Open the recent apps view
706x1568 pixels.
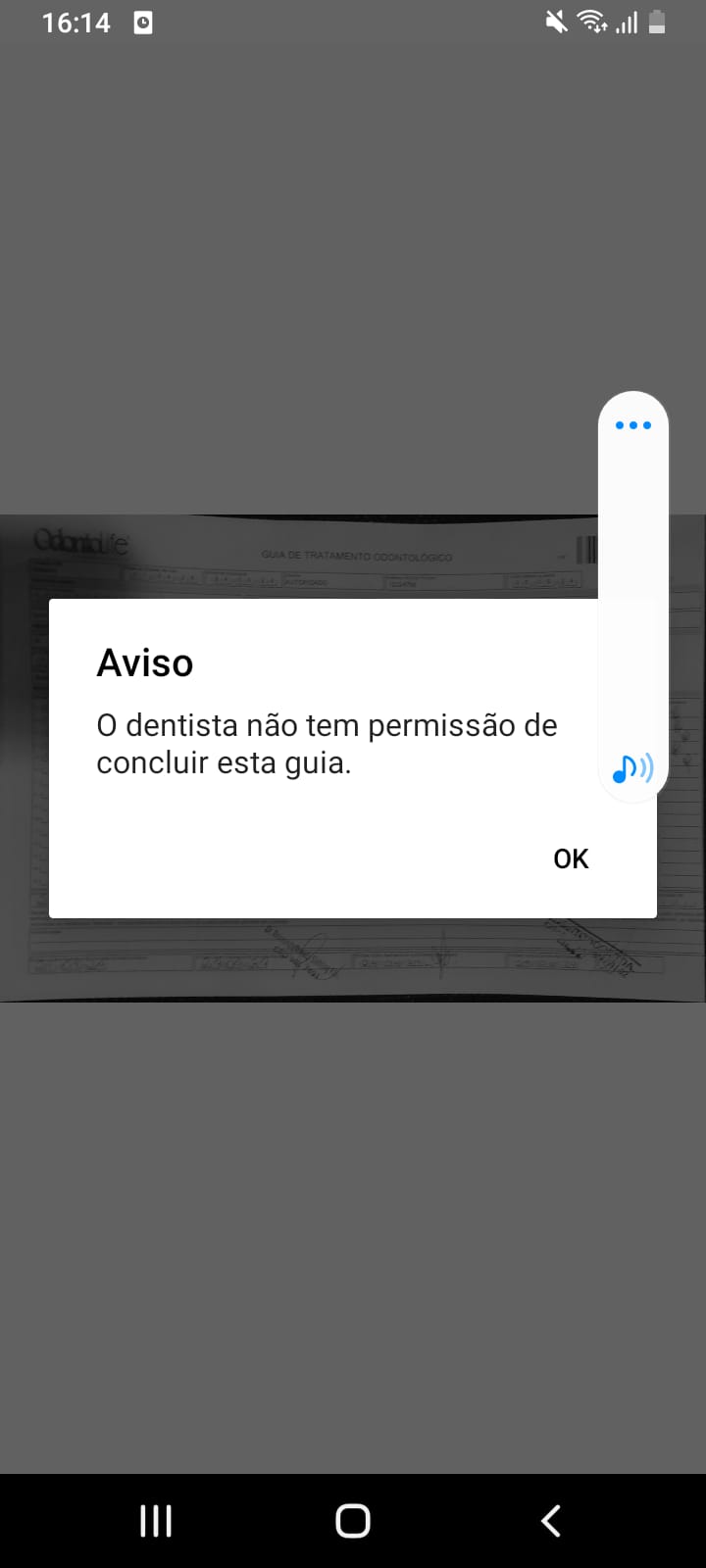point(156,1521)
